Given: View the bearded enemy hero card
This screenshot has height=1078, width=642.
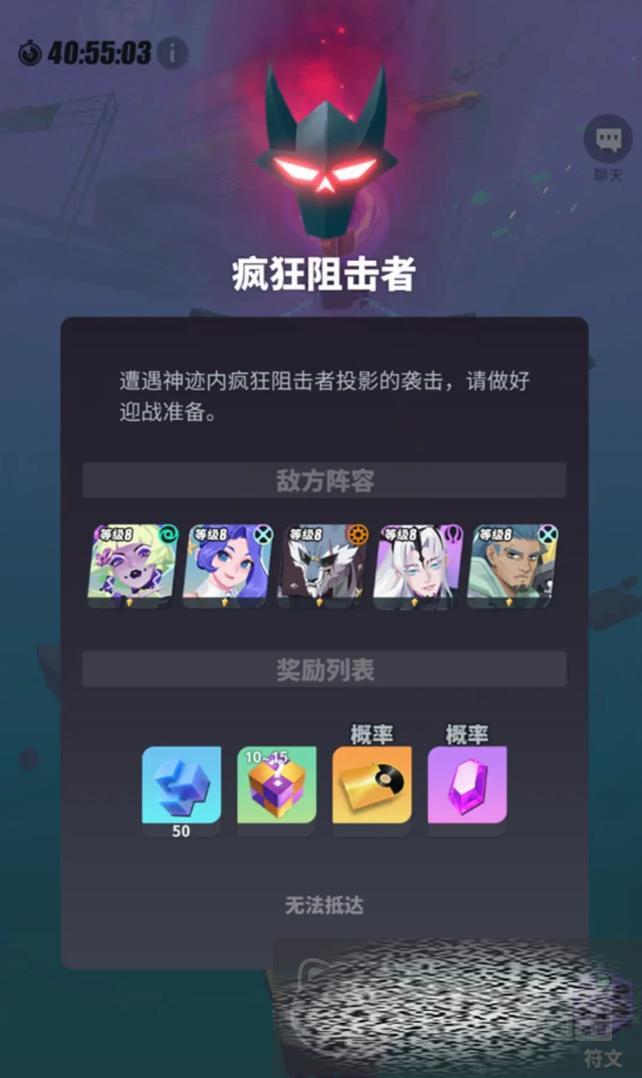Looking at the screenshot, I should click(x=513, y=565).
